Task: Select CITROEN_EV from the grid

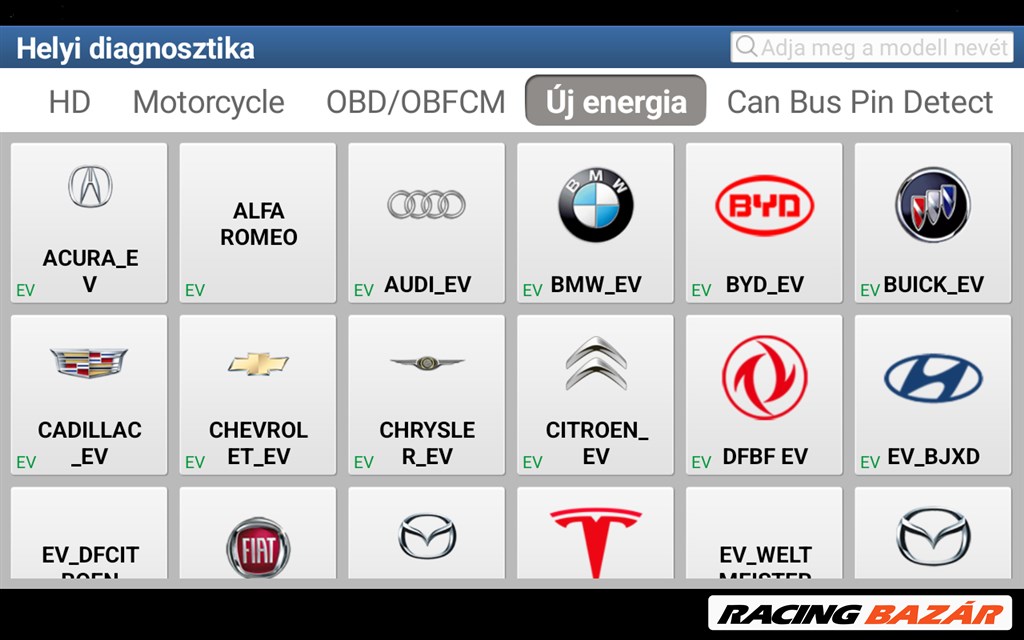Action: (x=596, y=395)
